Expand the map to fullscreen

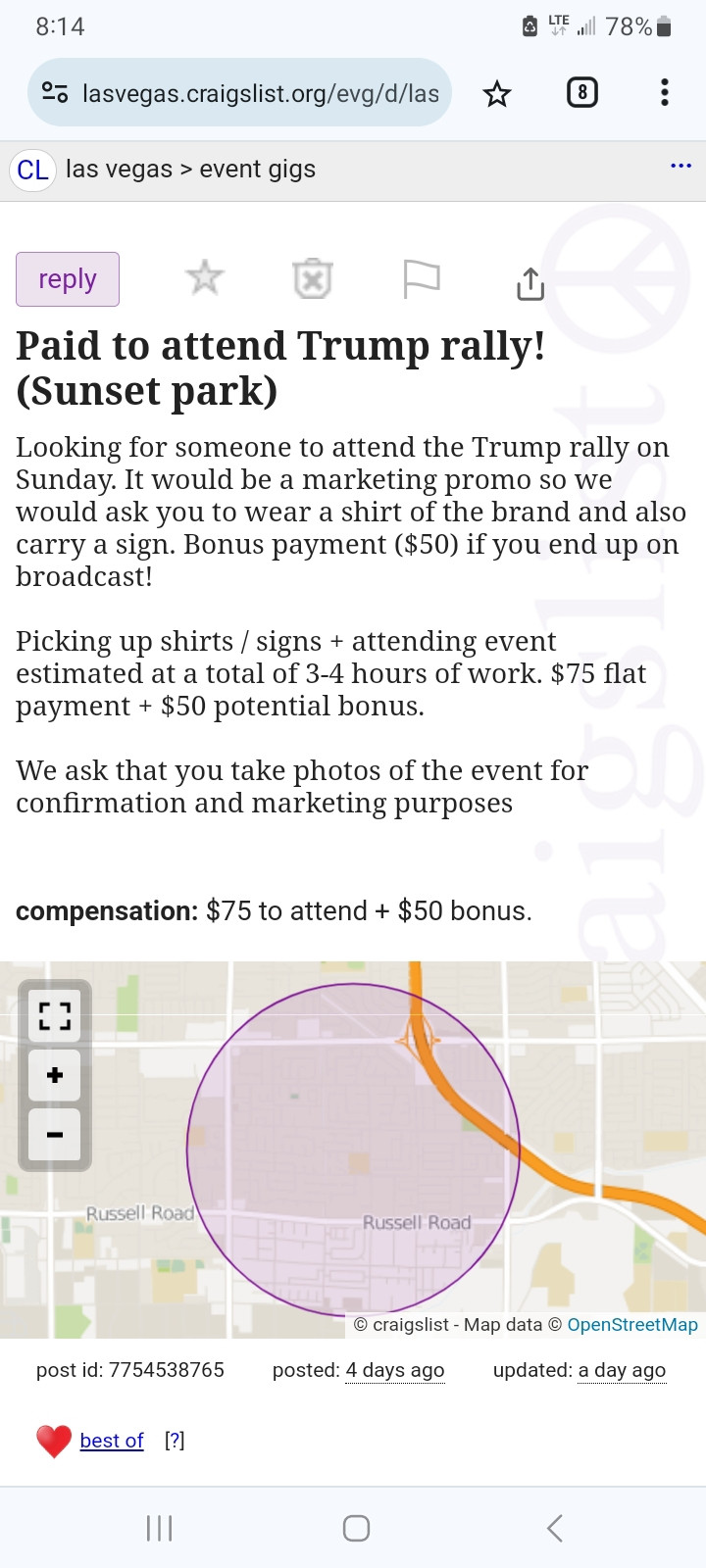click(x=55, y=1016)
